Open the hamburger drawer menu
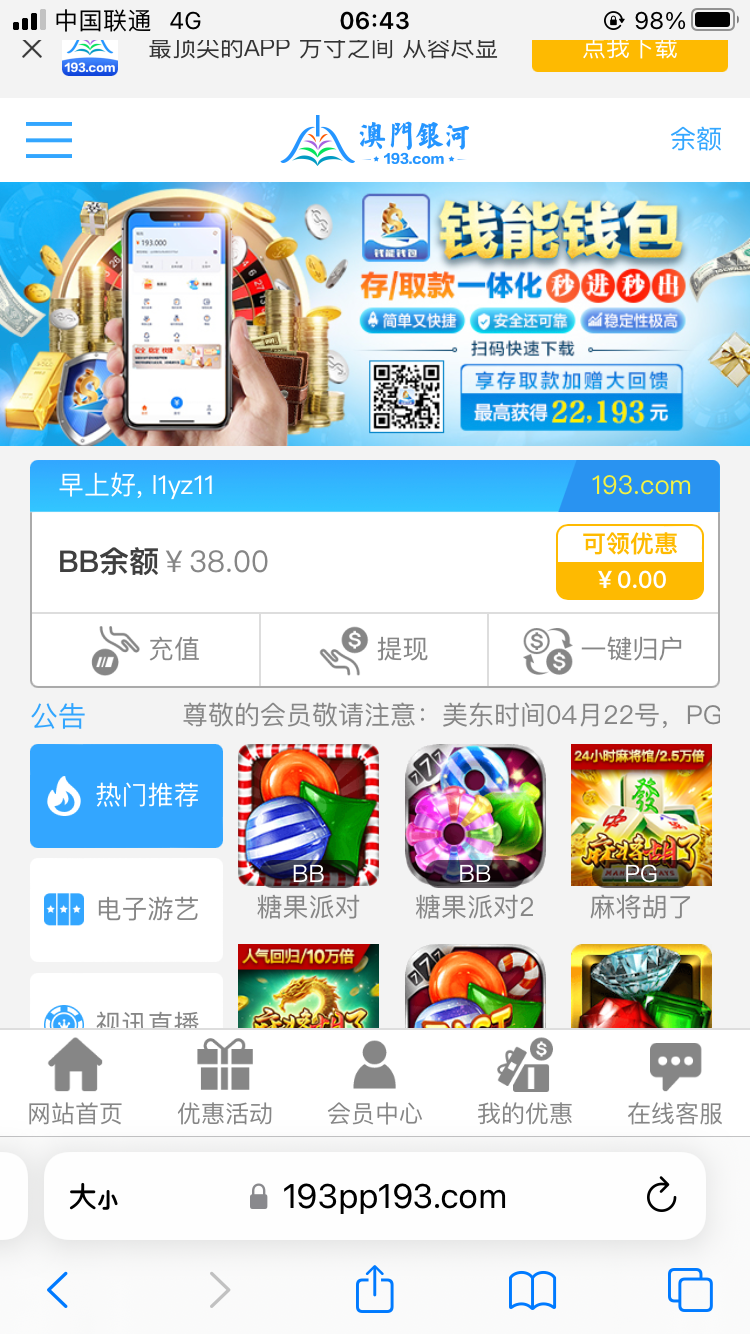750x1334 pixels. click(x=49, y=140)
